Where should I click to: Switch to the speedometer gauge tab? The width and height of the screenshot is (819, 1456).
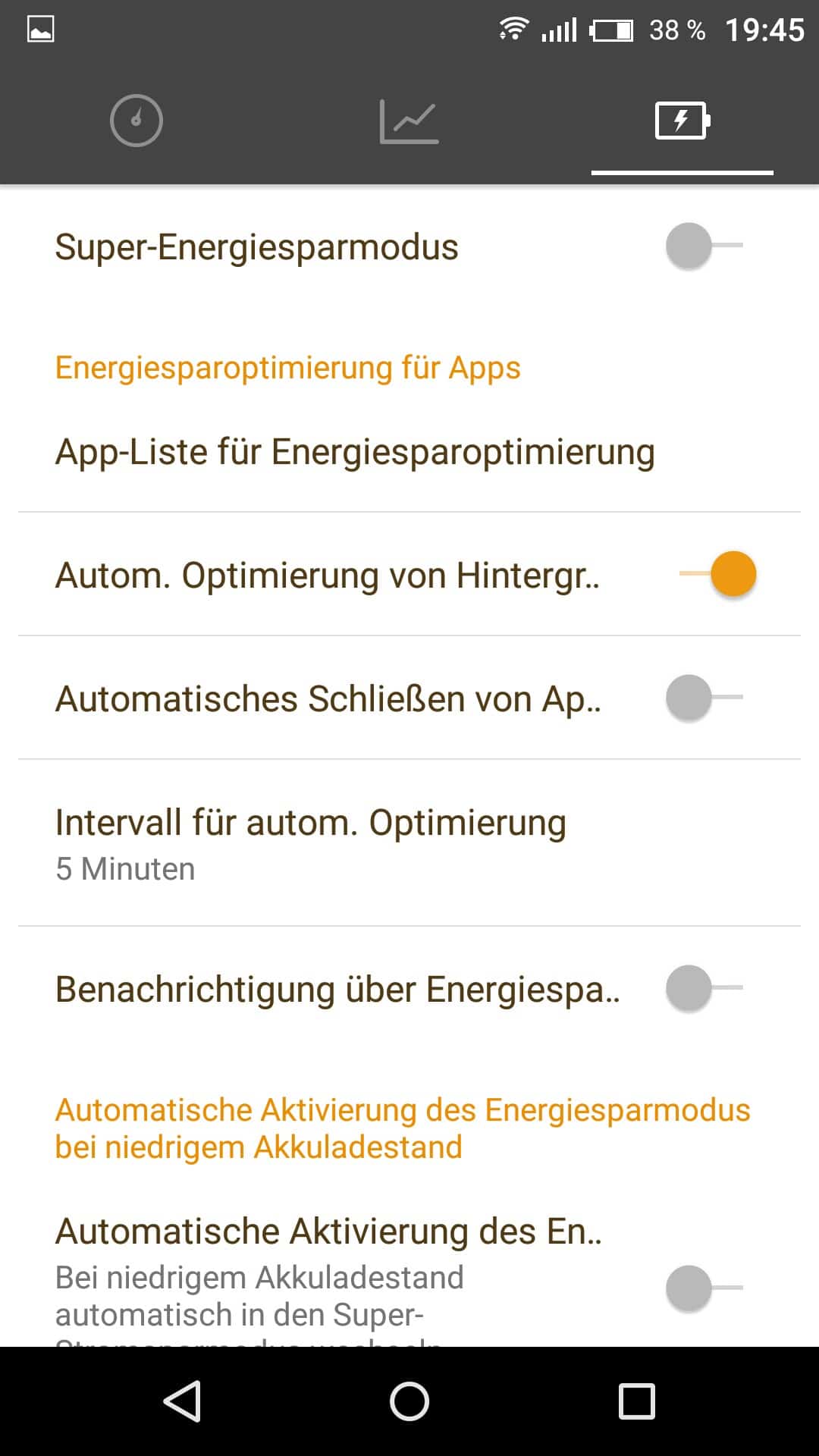pyautogui.click(x=136, y=121)
